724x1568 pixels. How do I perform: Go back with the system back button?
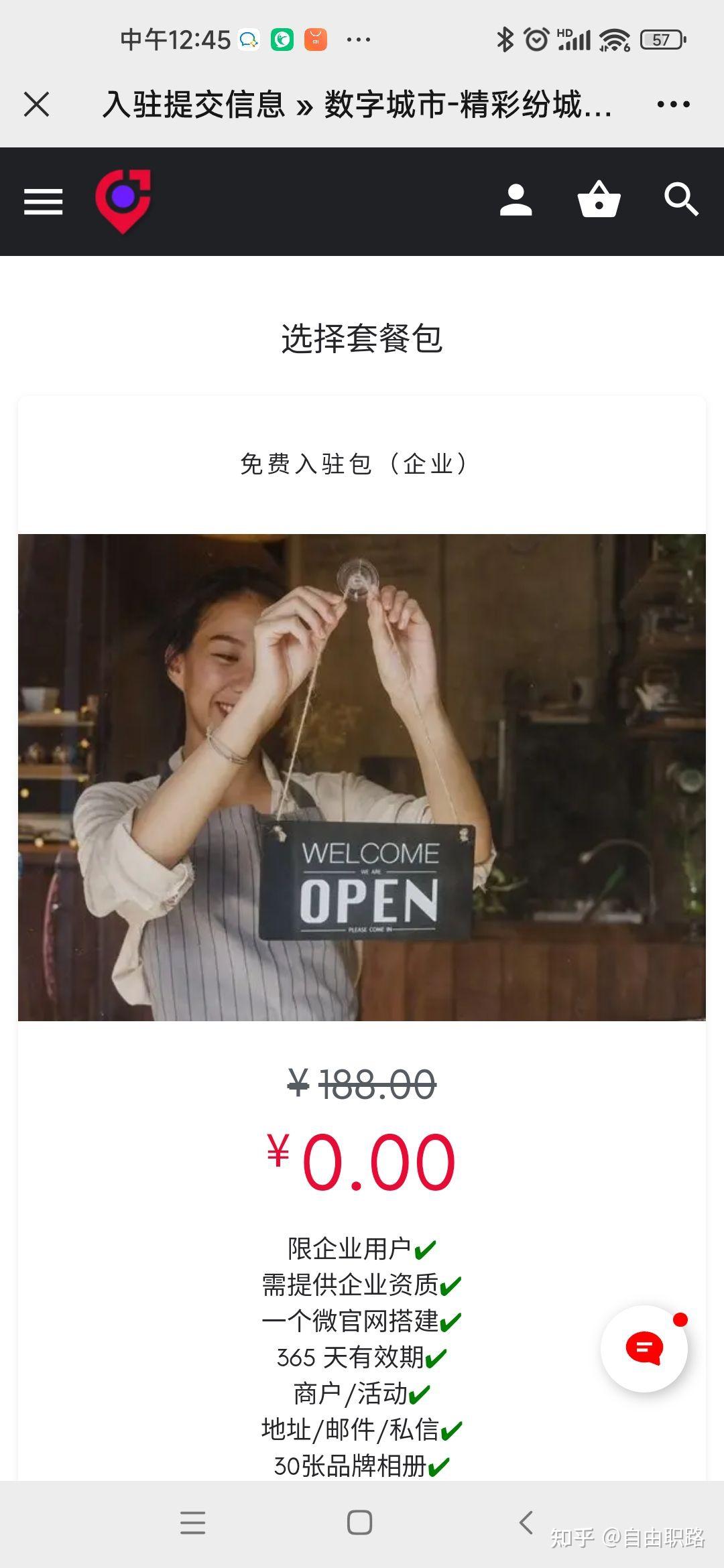(527, 1522)
